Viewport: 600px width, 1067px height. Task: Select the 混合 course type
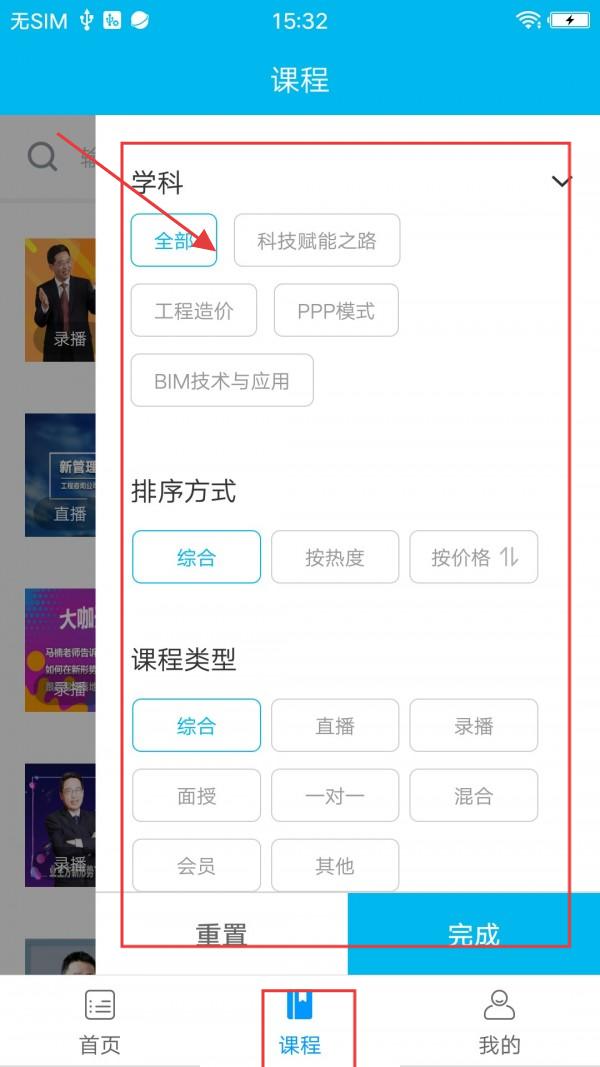474,796
